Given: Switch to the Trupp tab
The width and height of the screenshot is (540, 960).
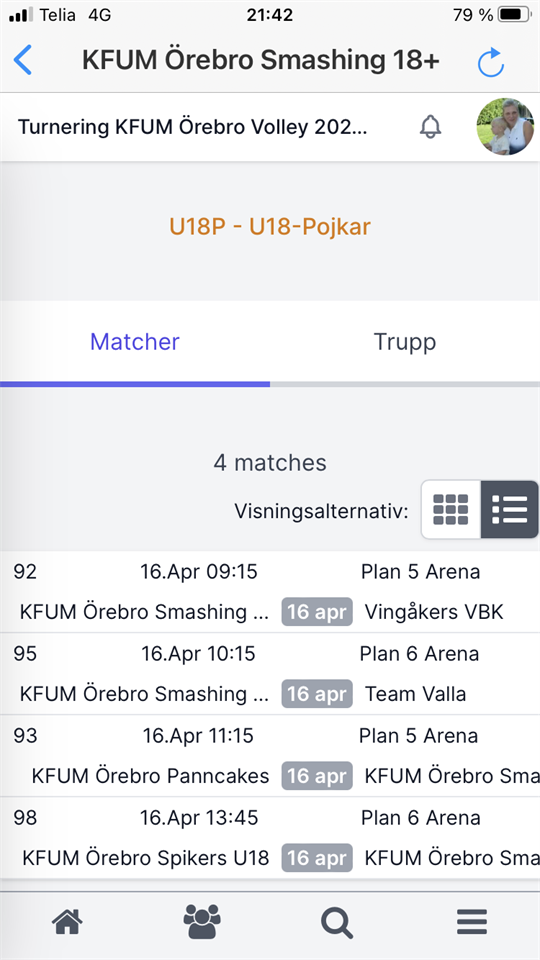Looking at the screenshot, I should (405, 342).
